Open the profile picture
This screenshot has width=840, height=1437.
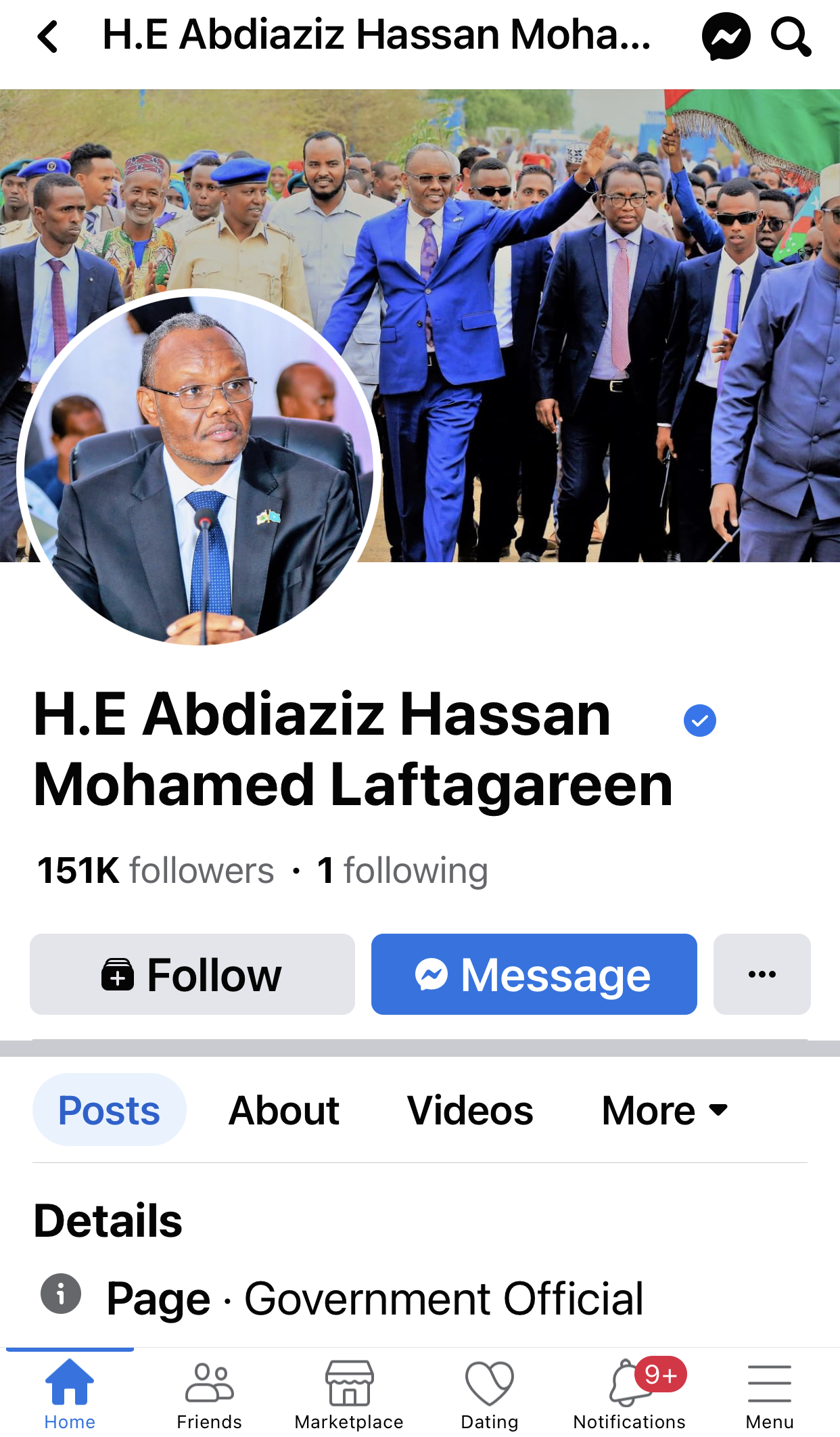(196, 467)
